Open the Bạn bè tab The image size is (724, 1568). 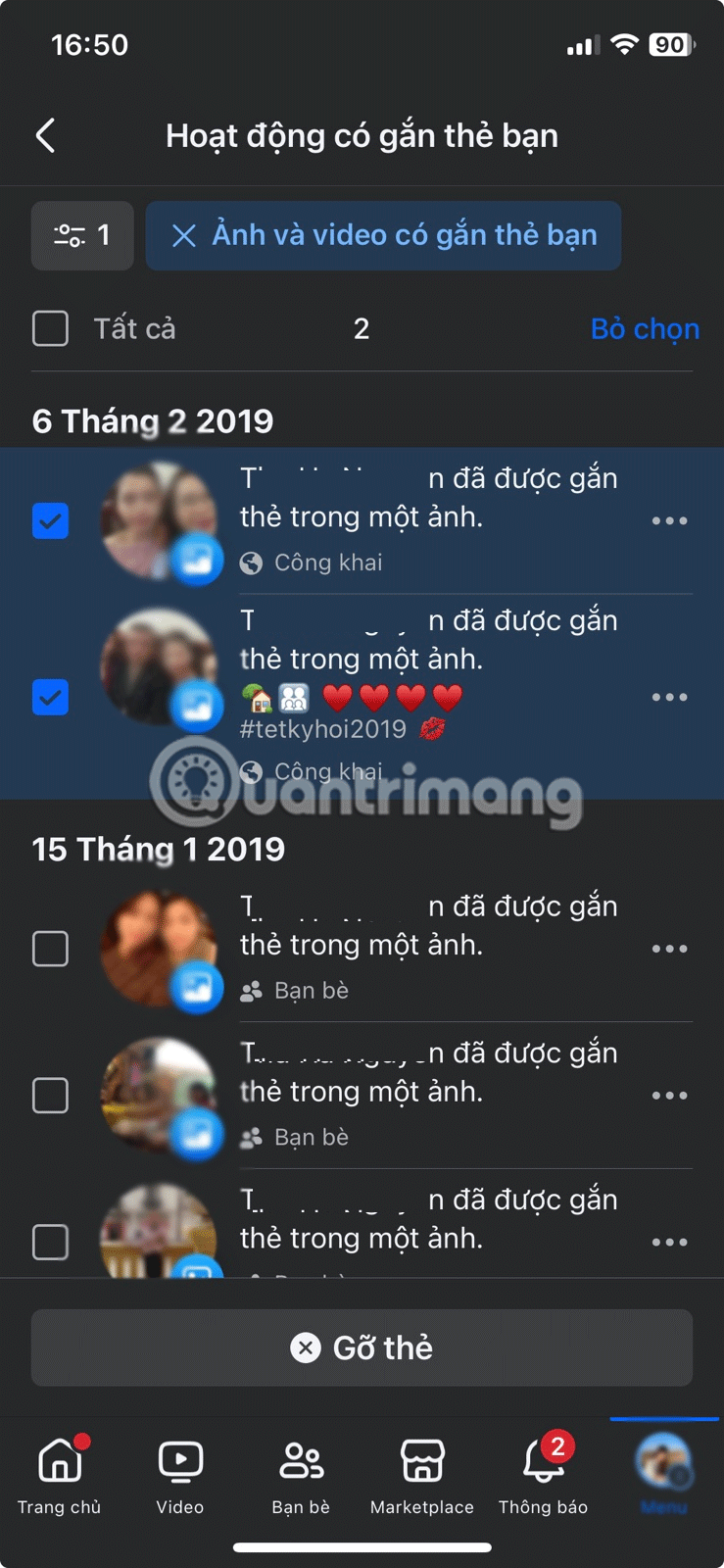tap(301, 1475)
